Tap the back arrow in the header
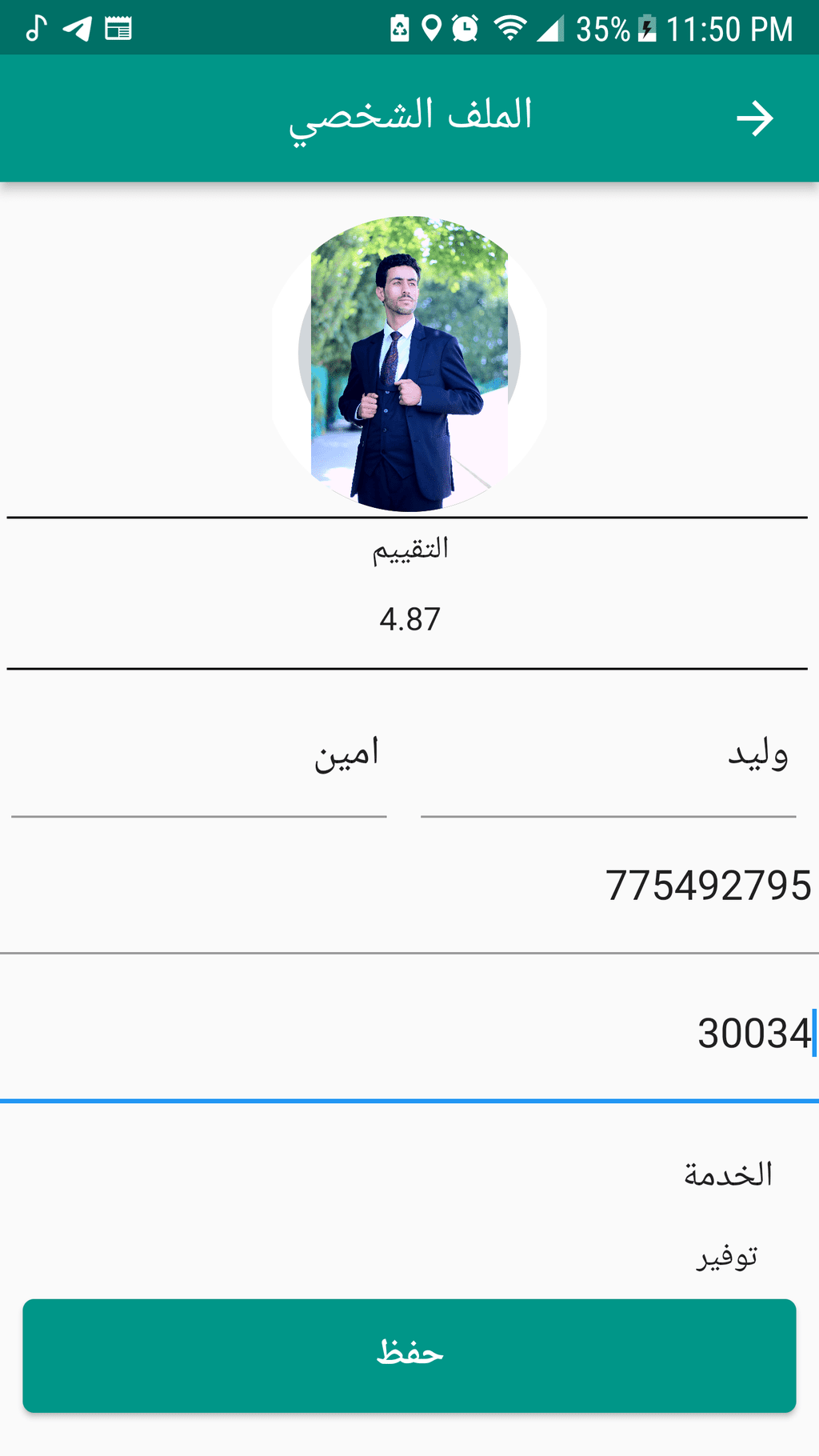The width and height of the screenshot is (819, 1456). pos(755,118)
